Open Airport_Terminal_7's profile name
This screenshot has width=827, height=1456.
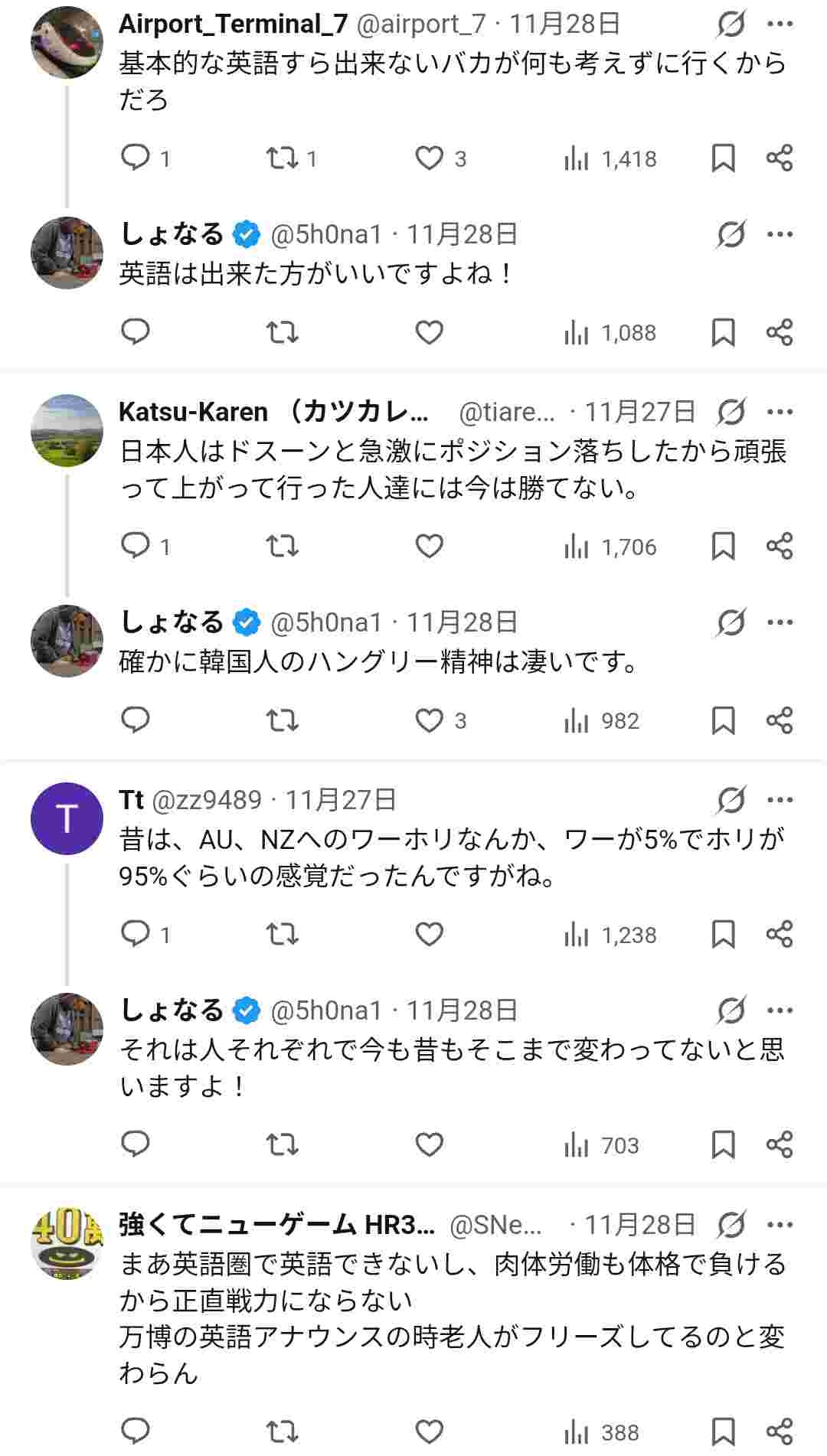pyautogui.click(x=233, y=24)
